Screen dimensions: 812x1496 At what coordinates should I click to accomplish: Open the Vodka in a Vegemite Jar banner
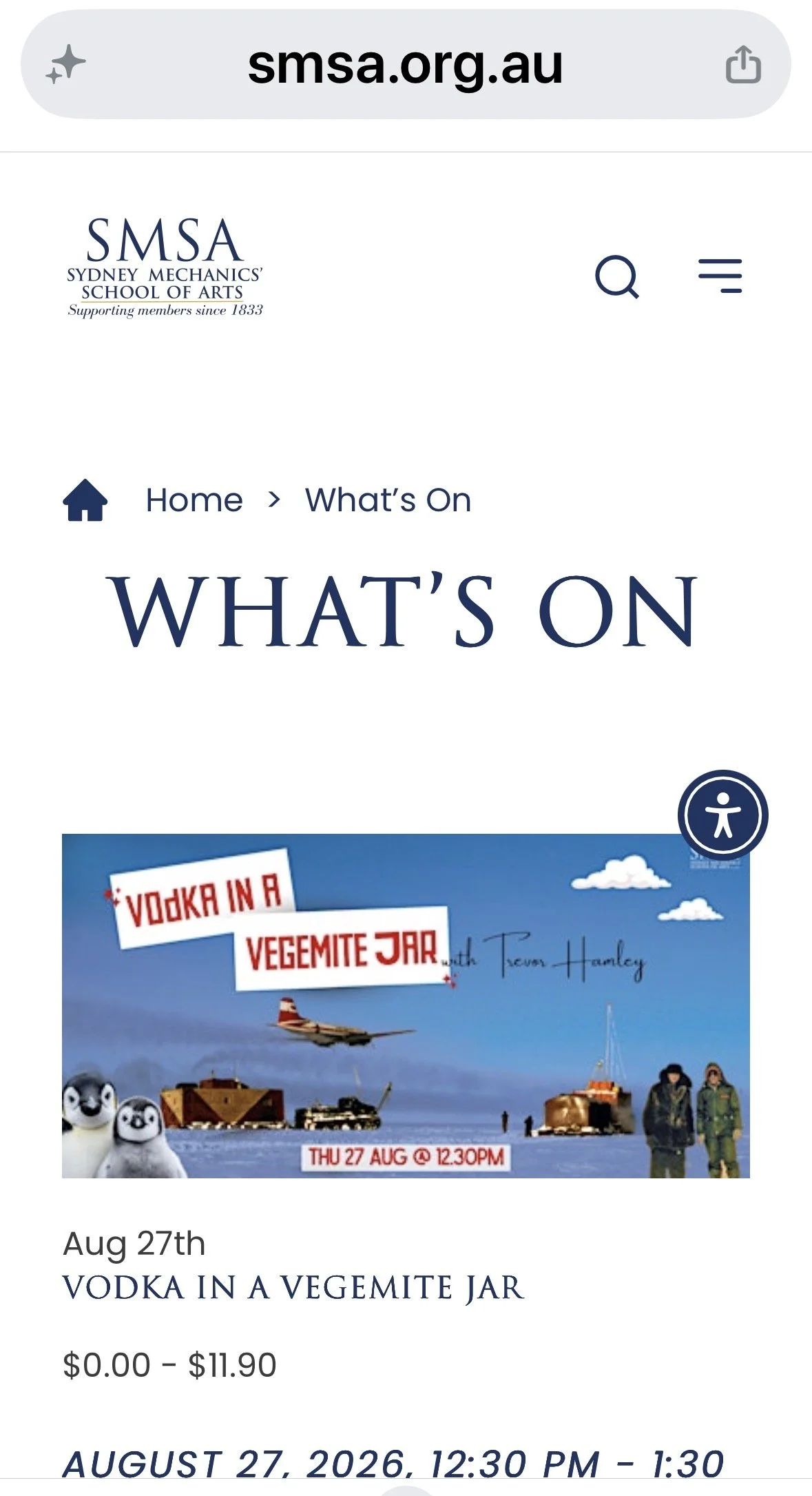(406, 1006)
